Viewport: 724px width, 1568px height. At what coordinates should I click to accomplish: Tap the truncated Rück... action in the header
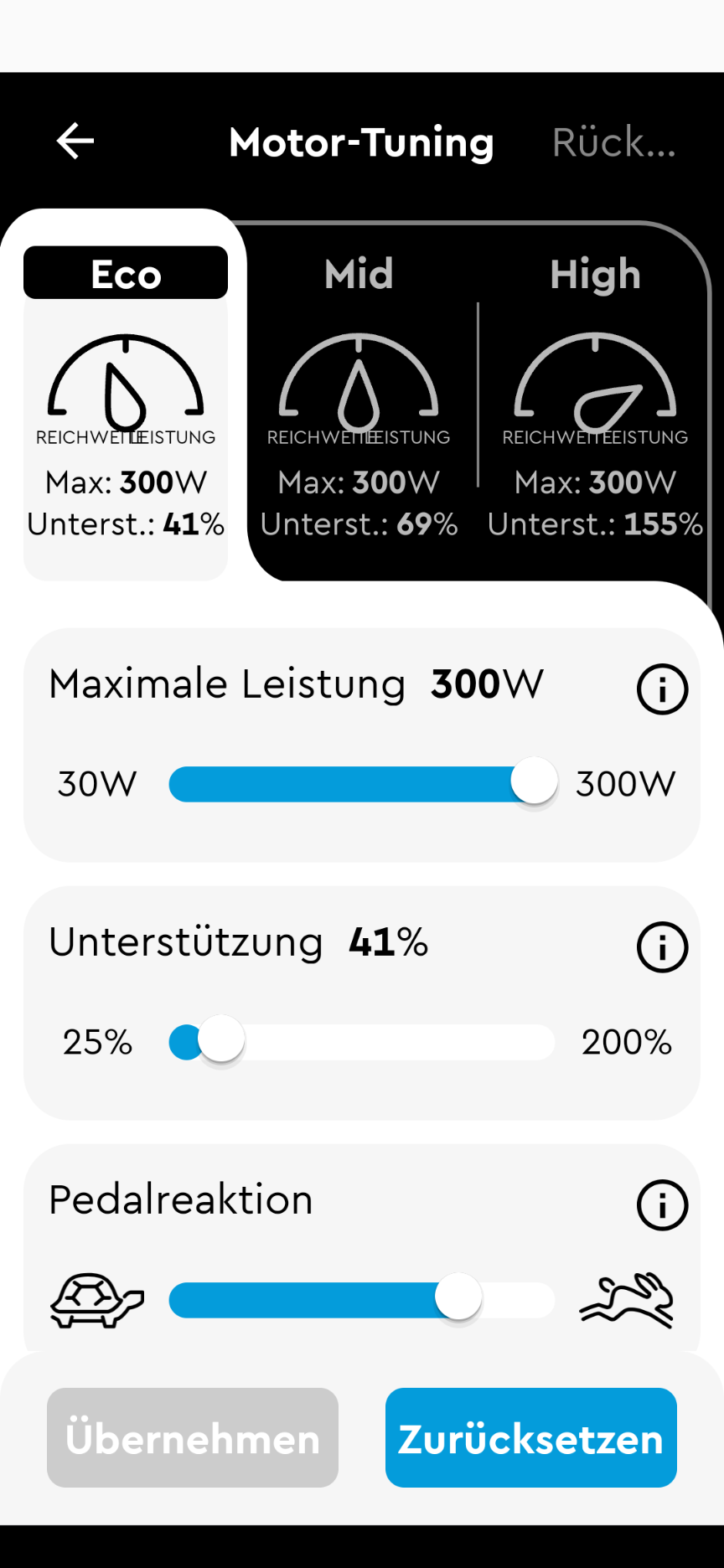click(x=613, y=142)
